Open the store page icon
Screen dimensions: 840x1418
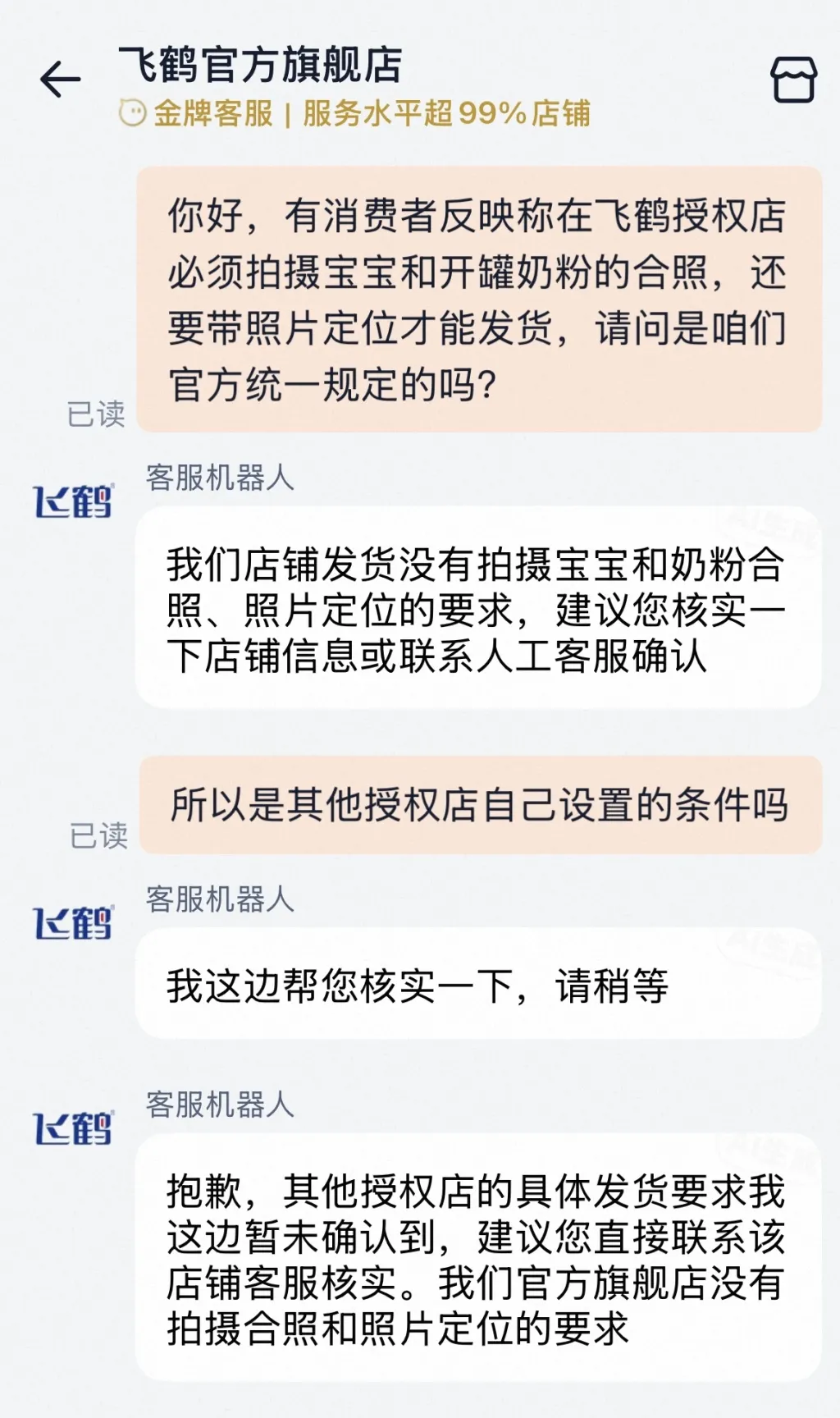tap(793, 80)
